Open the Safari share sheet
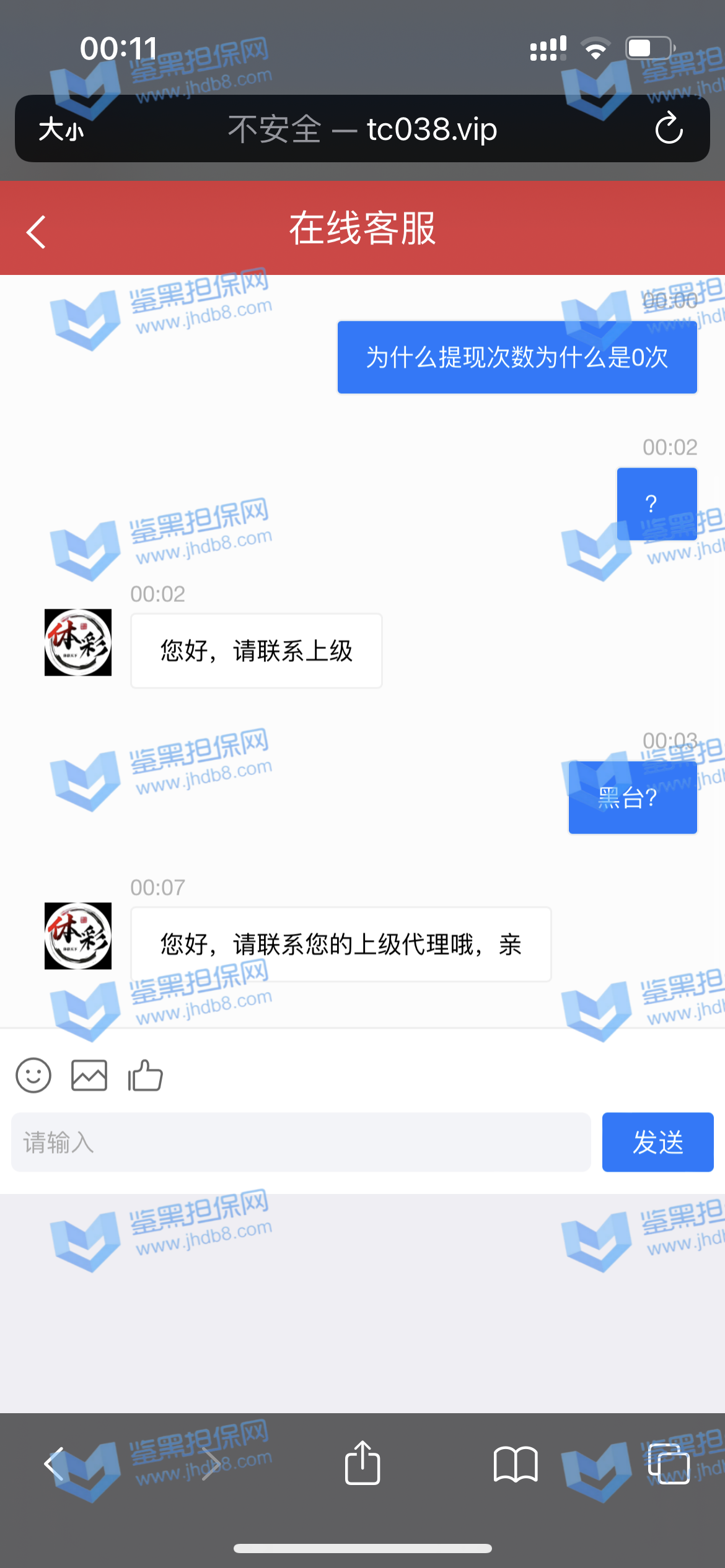Screen dimensions: 725x1568 [x=362, y=1463]
